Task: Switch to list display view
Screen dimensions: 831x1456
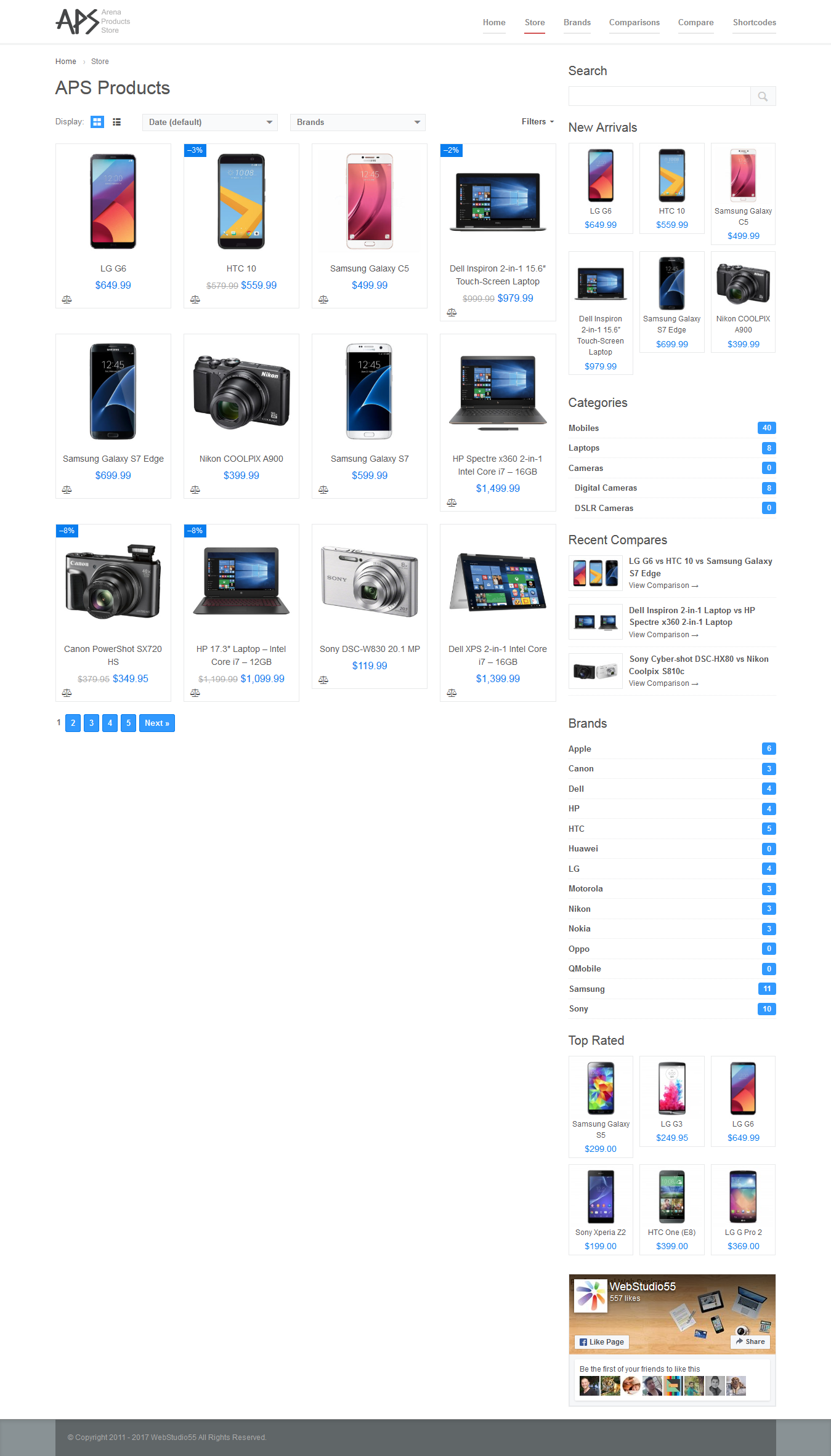Action: pos(116,122)
